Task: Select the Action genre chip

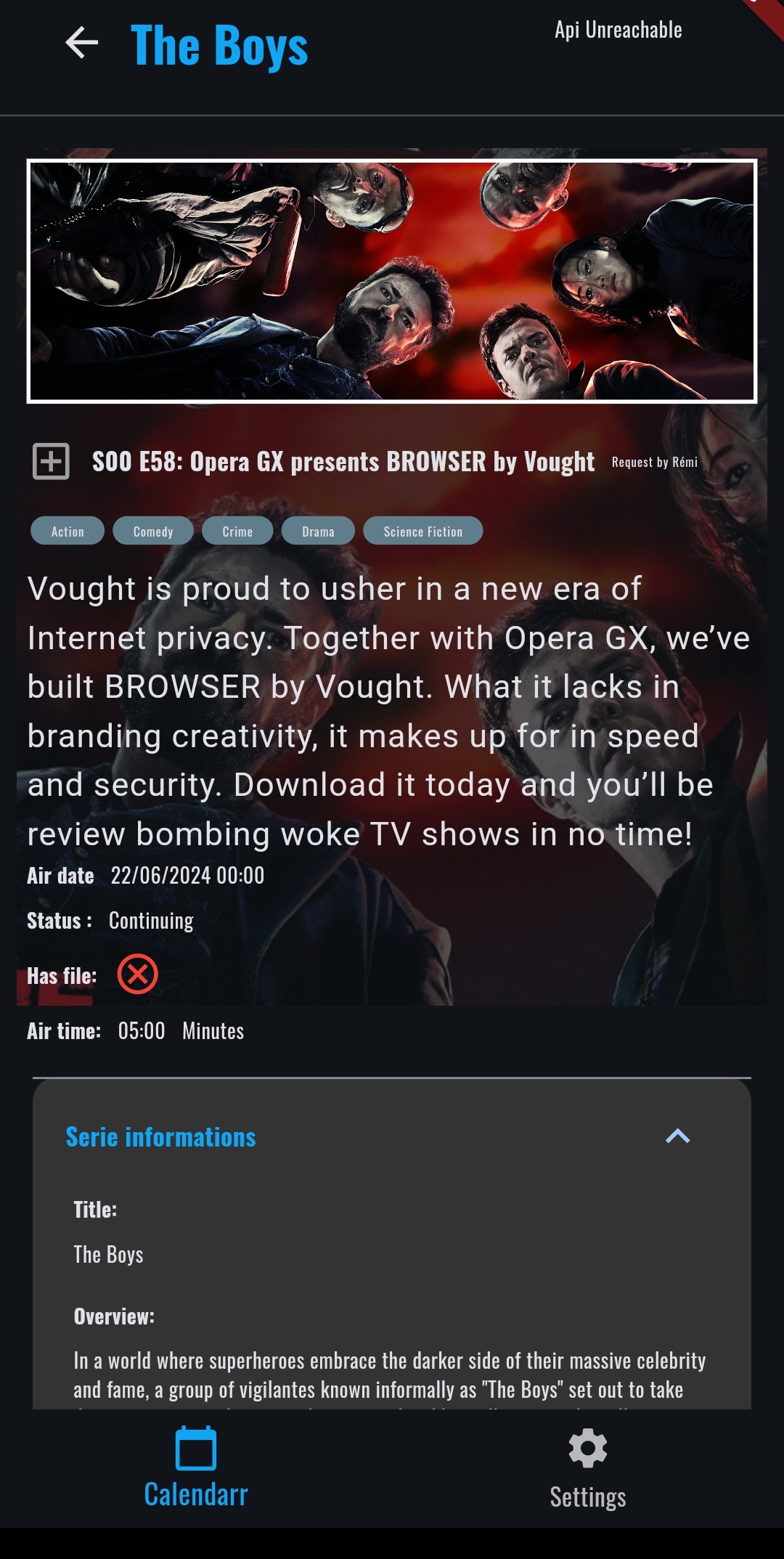Action: point(68,531)
